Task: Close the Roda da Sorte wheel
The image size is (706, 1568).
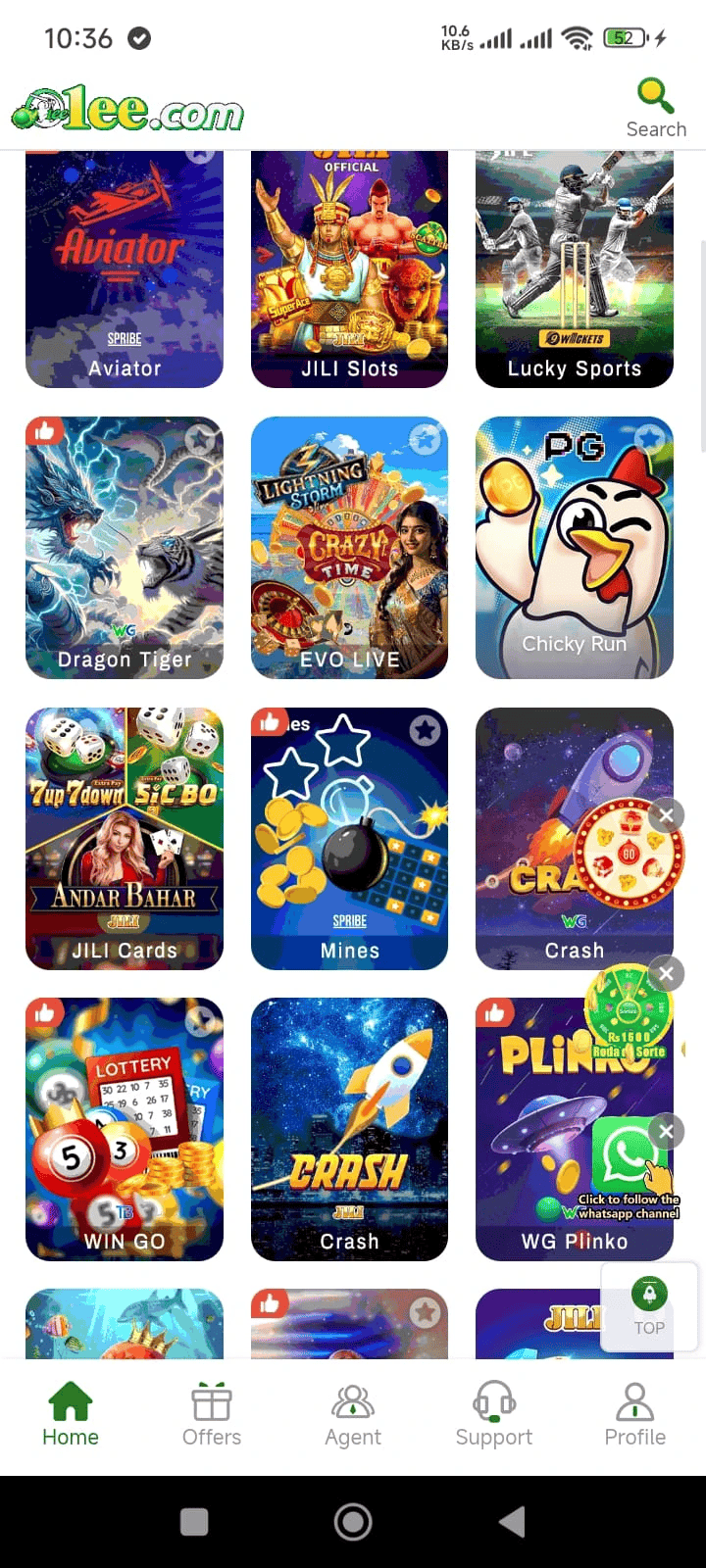Action: [x=667, y=973]
